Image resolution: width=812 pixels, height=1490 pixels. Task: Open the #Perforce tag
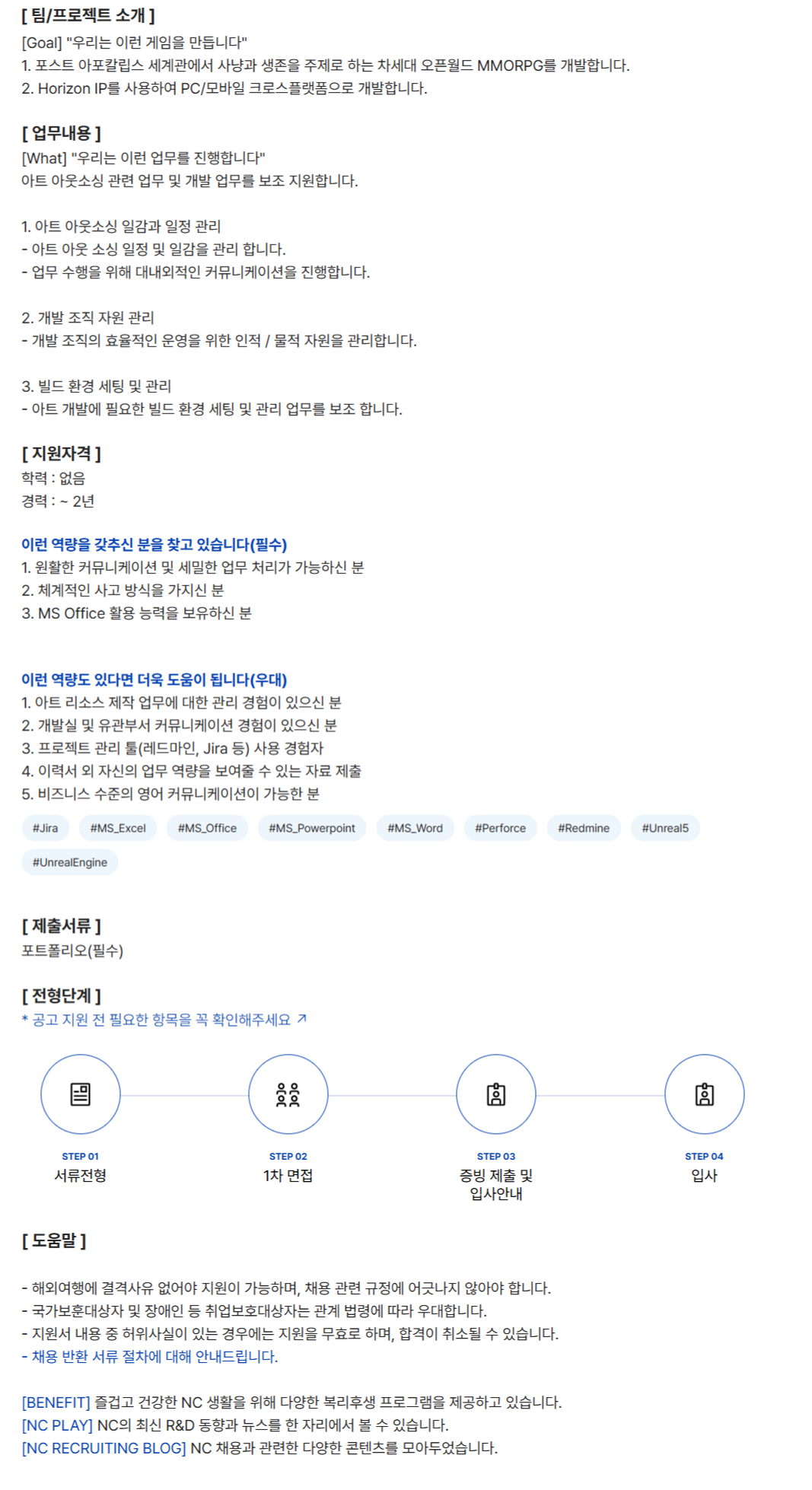pos(500,828)
